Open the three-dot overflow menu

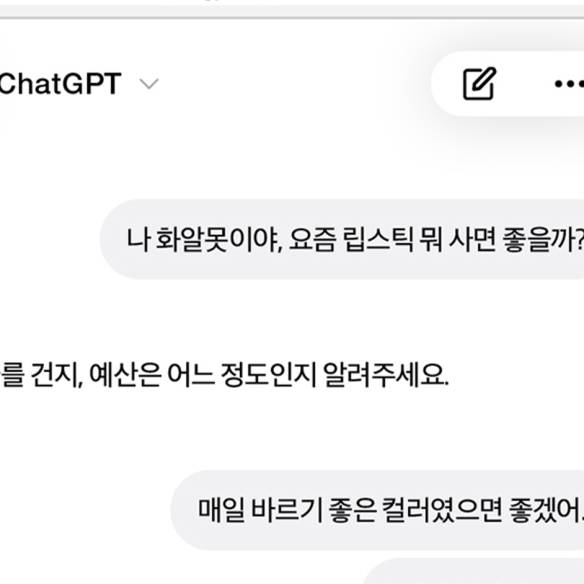tap(569, 84)
